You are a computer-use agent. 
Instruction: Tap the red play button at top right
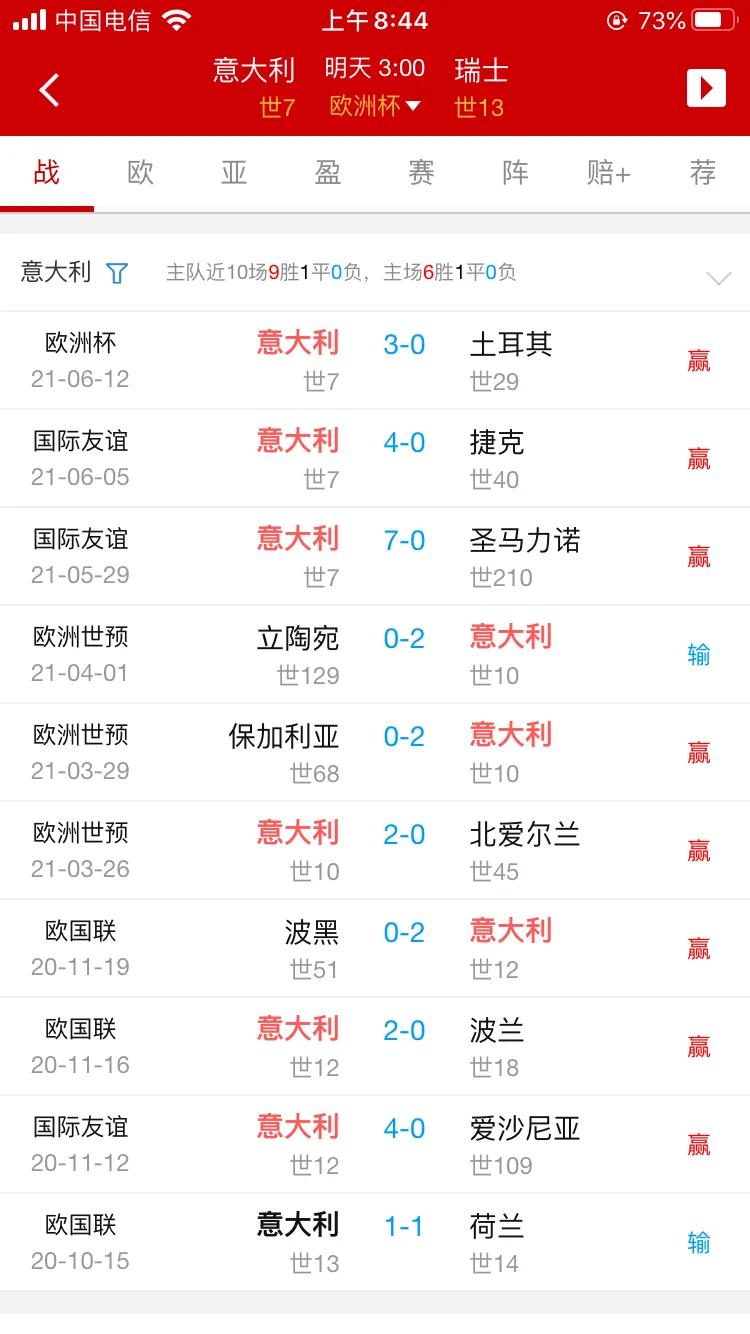[x=707, y=87]
